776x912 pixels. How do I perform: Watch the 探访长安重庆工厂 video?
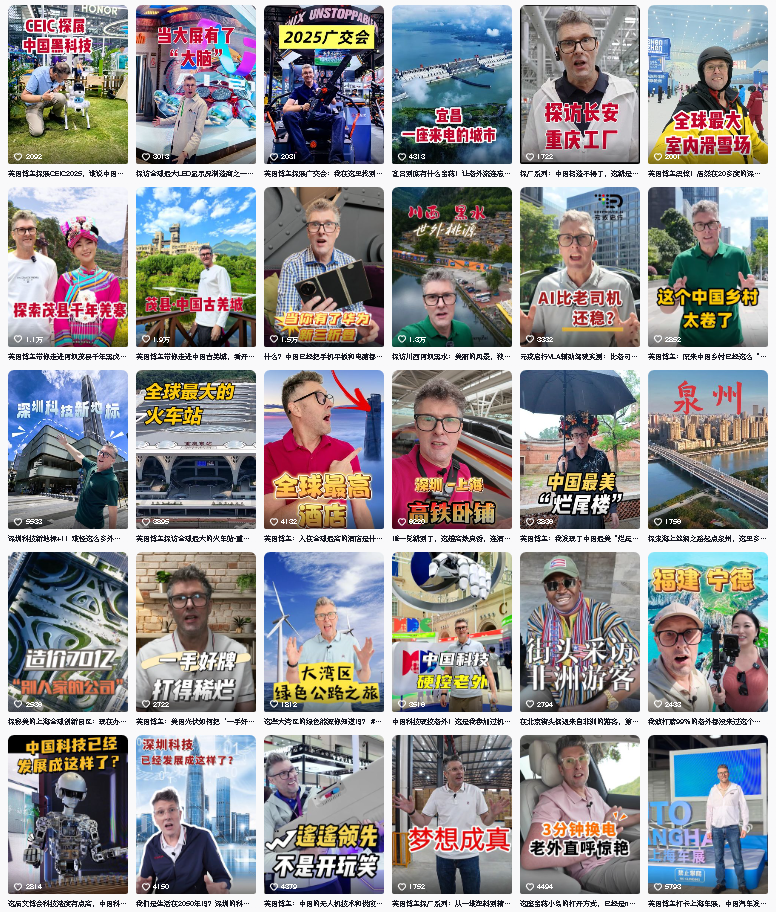pos(579,84)
